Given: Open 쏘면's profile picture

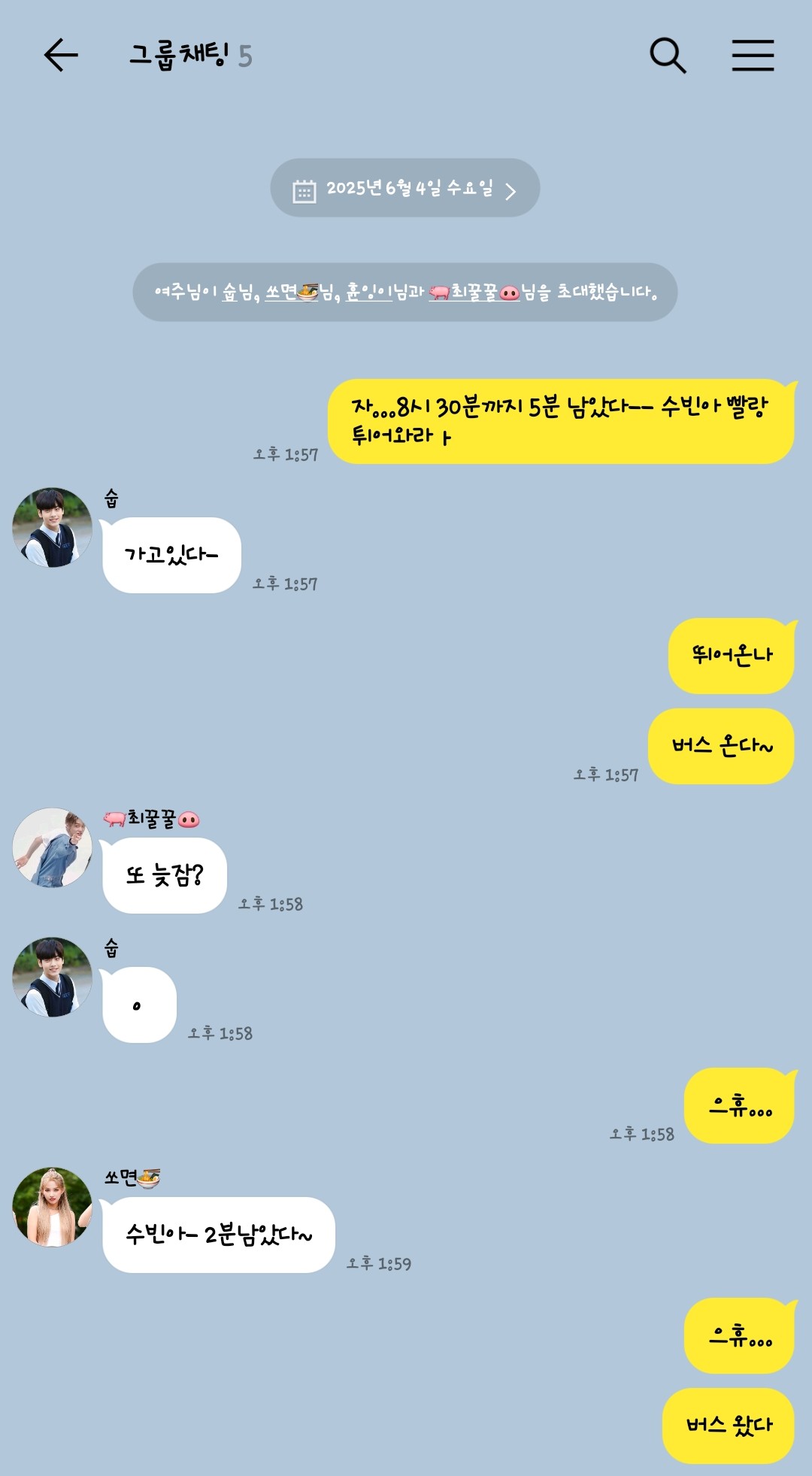Looking at the screenshot, I should coord(53,1208).
